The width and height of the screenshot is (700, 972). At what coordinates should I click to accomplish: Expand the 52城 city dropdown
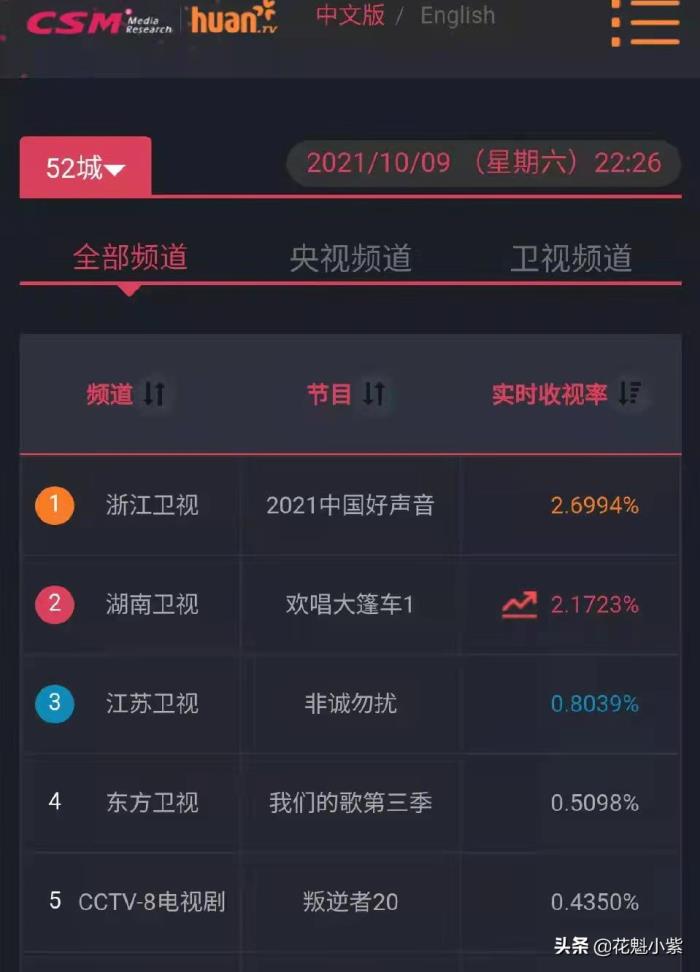[86, 168]
